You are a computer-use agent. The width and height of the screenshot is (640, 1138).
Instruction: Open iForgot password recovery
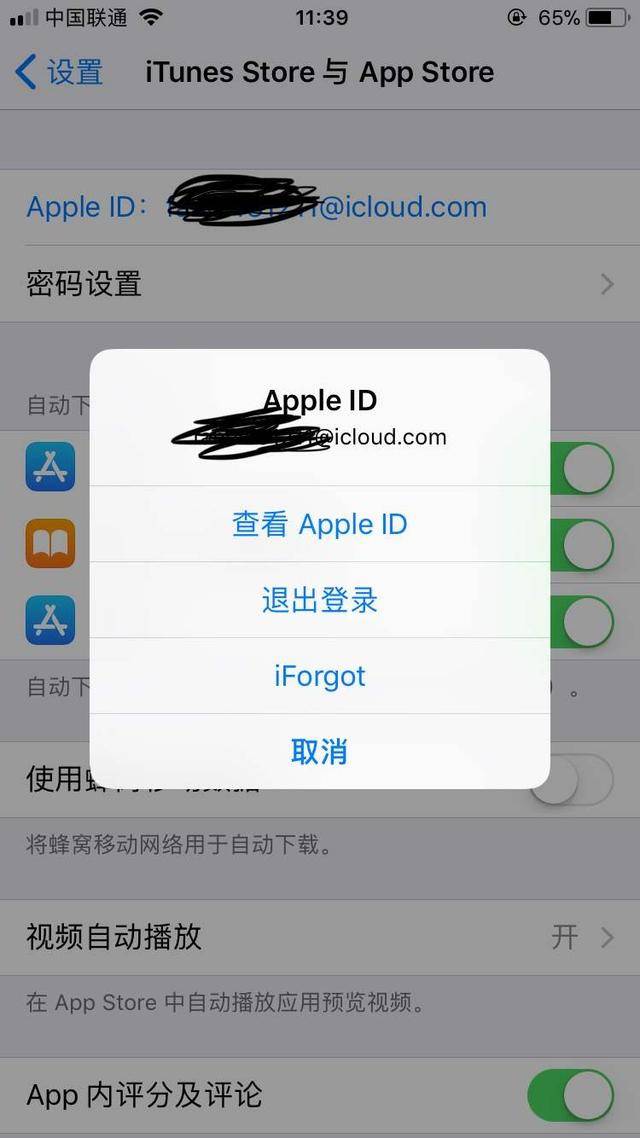(x=320, y=676)
